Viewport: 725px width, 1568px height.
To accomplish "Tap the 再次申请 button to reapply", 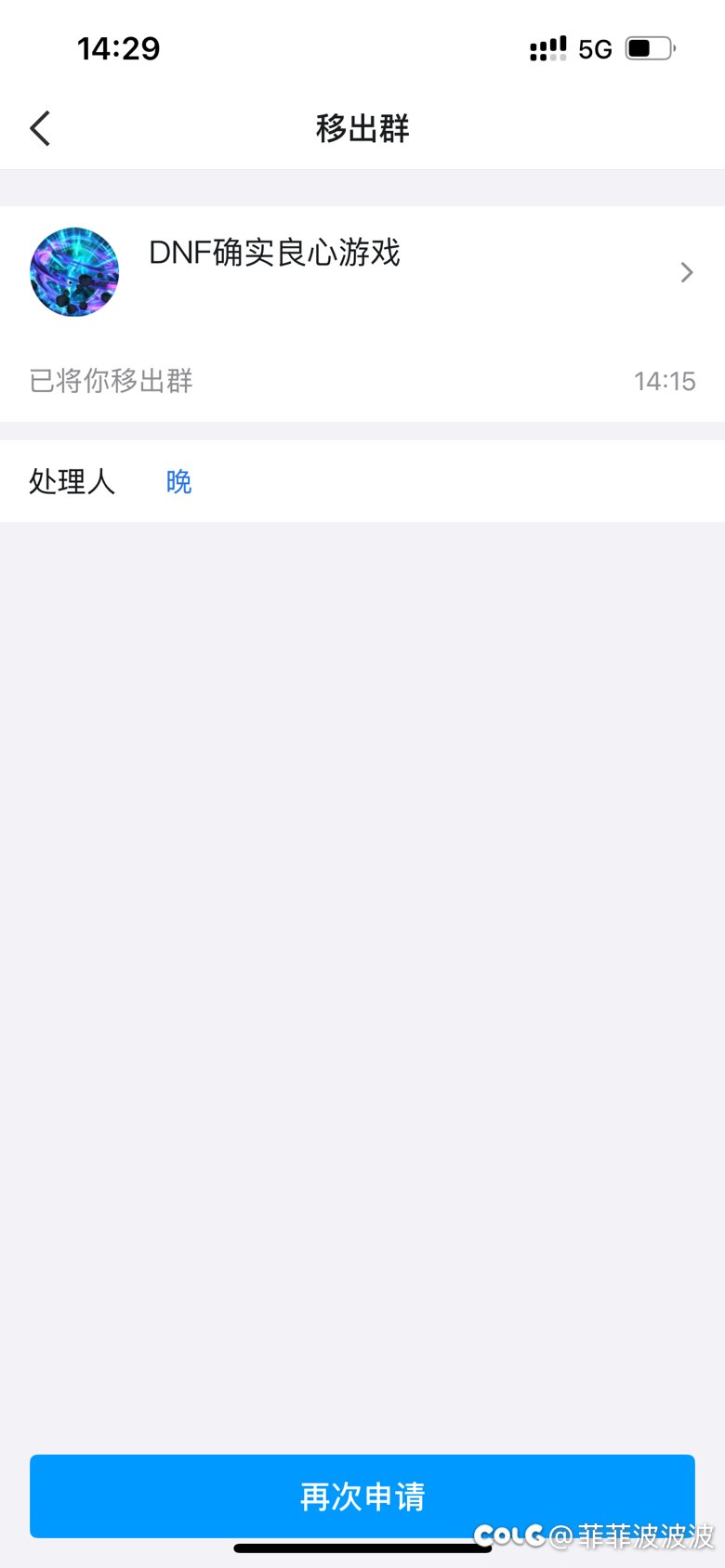I will [362, 1496].
